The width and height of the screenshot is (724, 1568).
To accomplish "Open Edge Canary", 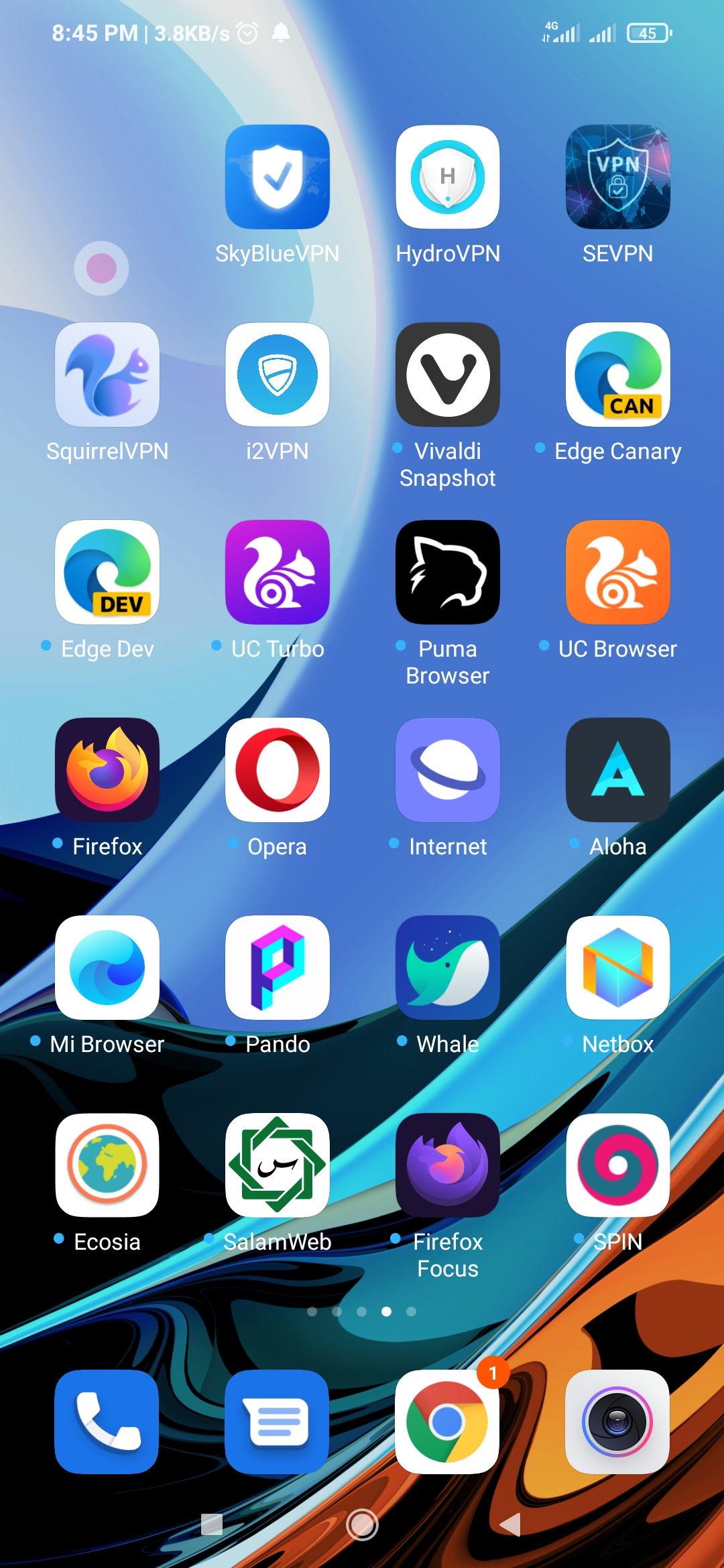I will click(618, 375).
